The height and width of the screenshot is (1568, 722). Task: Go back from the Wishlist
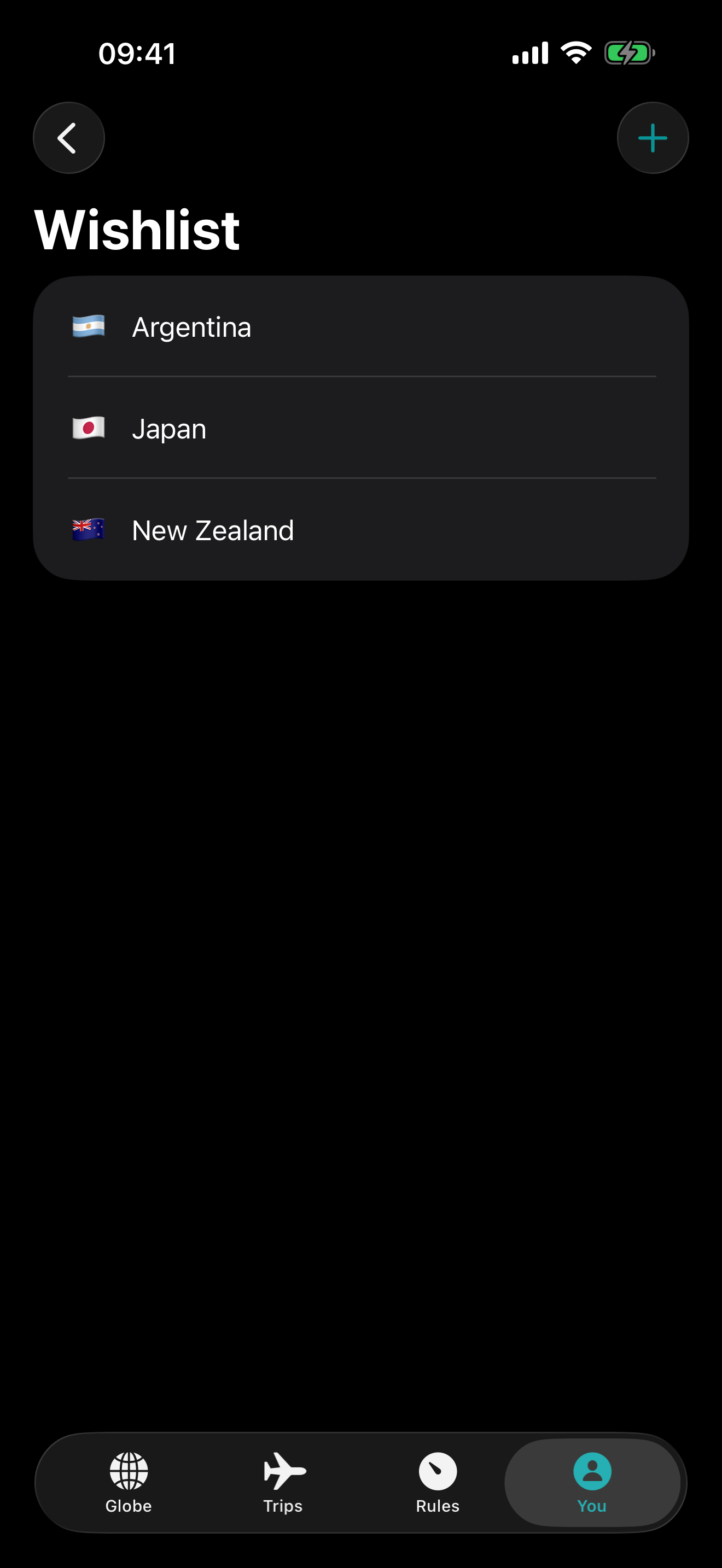(x=69, y=138)
